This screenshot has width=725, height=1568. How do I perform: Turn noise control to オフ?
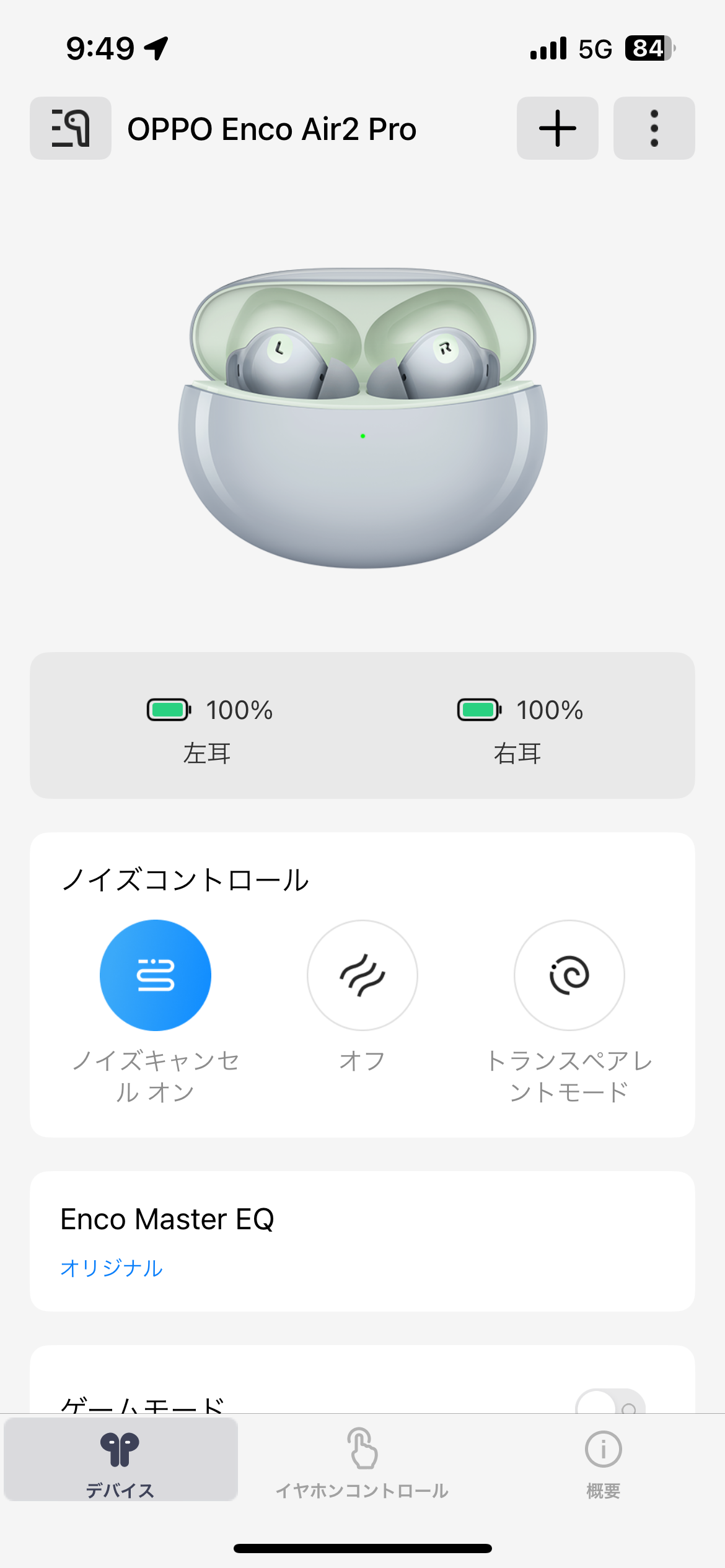point(362,975)
